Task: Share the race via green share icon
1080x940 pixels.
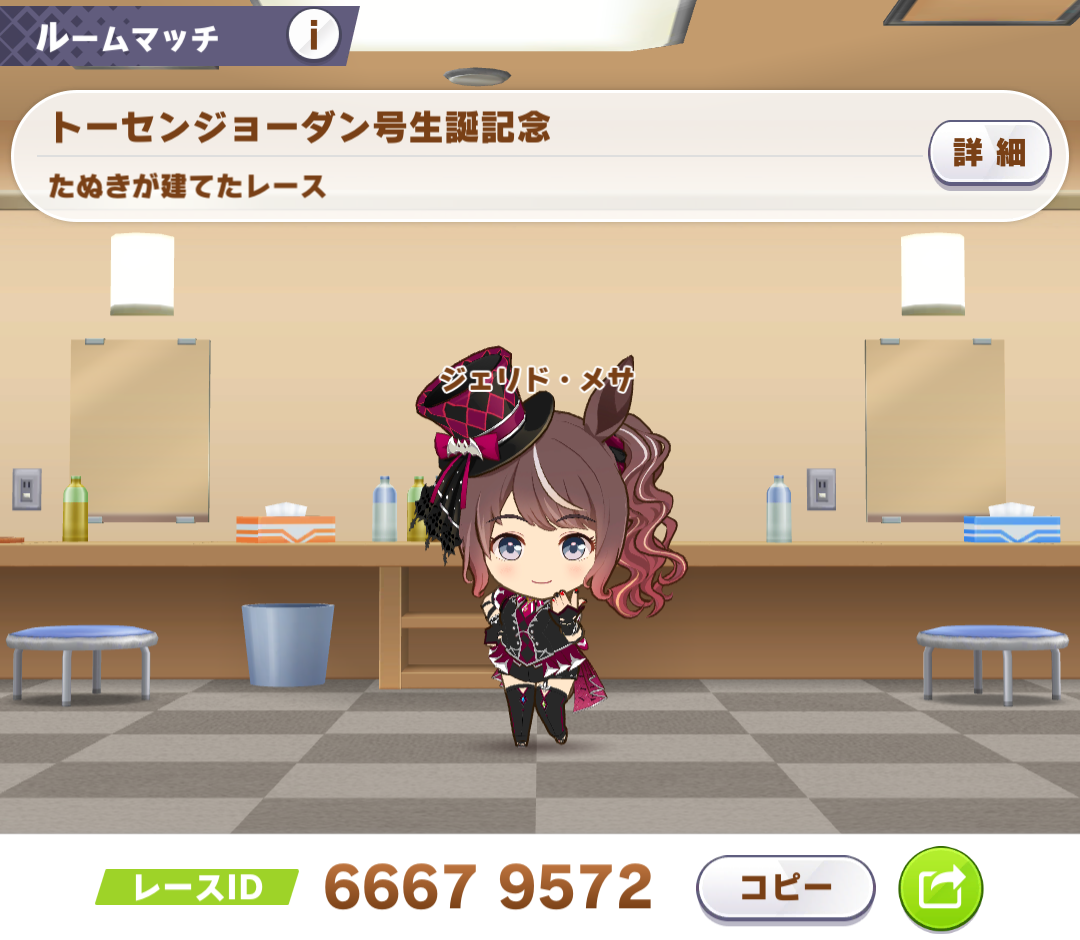Action: pyautogui.click(x=940, y=887)
